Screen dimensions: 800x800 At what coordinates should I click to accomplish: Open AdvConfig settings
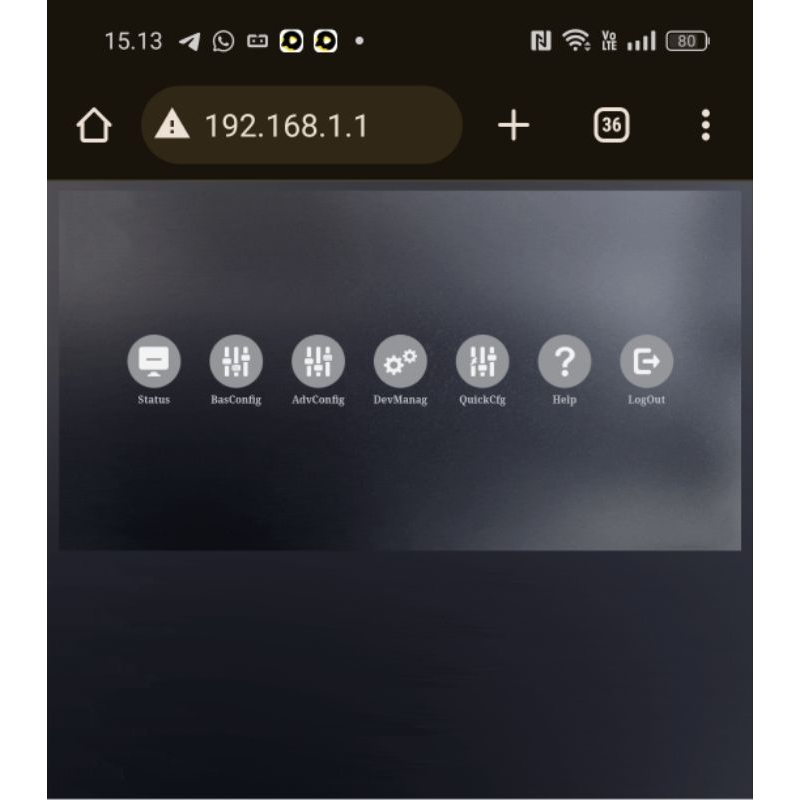[318, 362]
